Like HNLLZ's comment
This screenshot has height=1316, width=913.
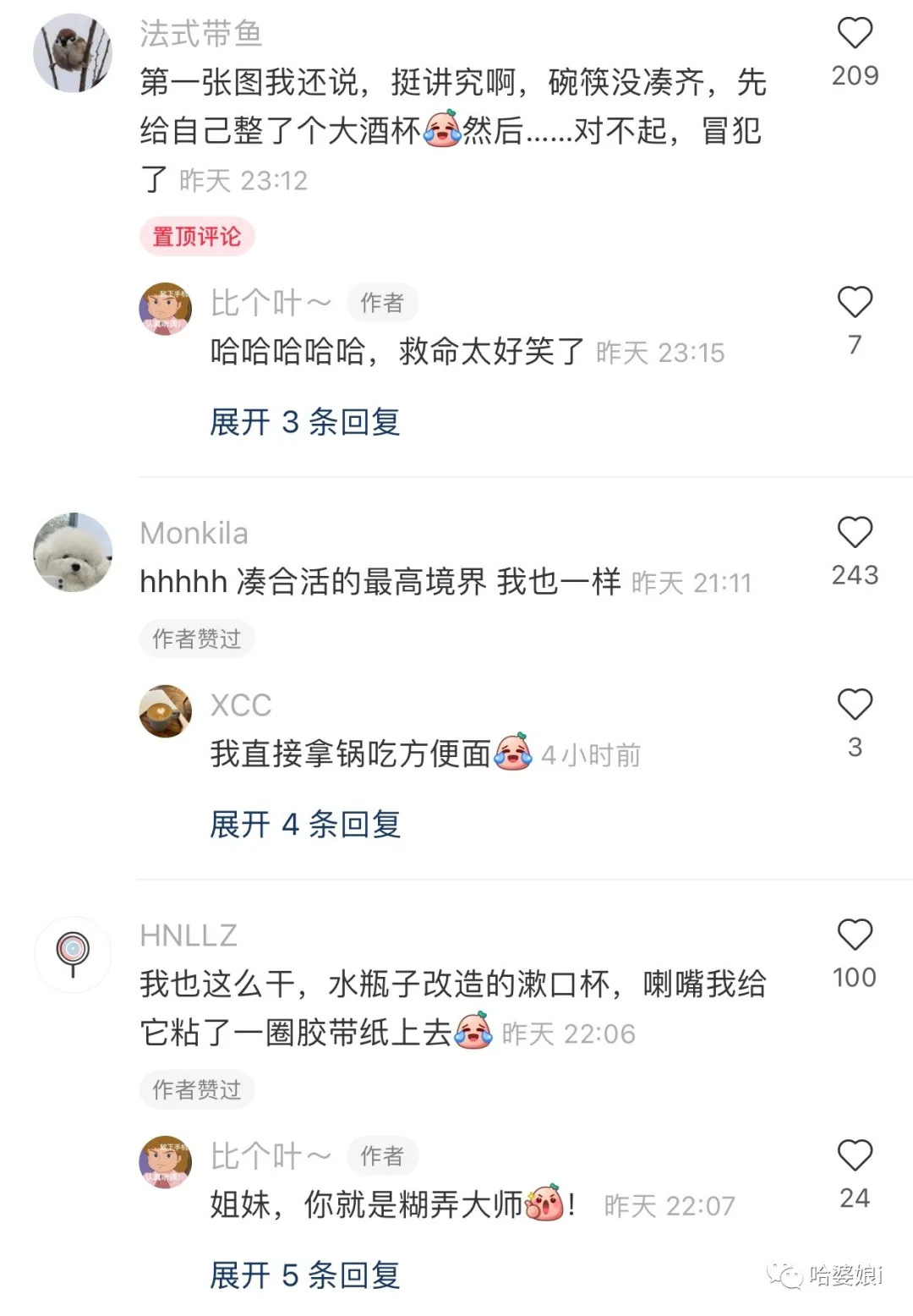854,935
